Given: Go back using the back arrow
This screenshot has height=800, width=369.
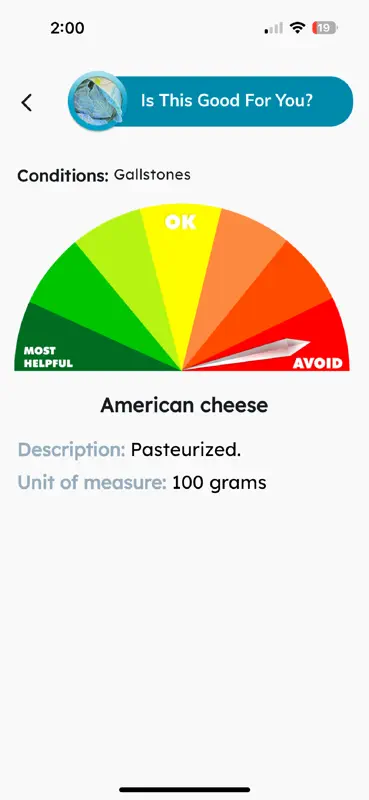Looking at the screenshot, I should (27, 103).
